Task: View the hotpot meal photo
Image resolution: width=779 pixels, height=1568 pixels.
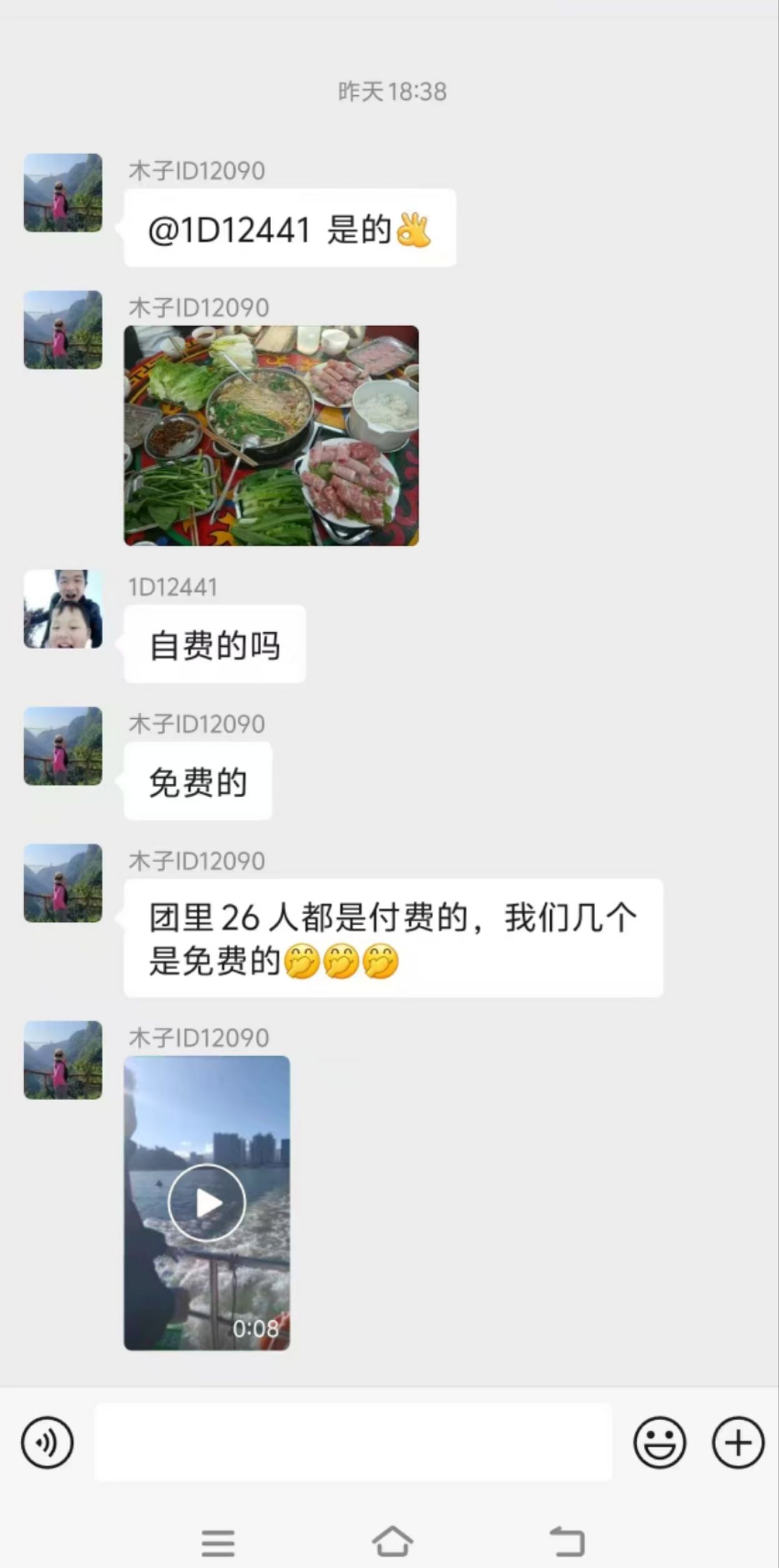Action: point(271,435)
